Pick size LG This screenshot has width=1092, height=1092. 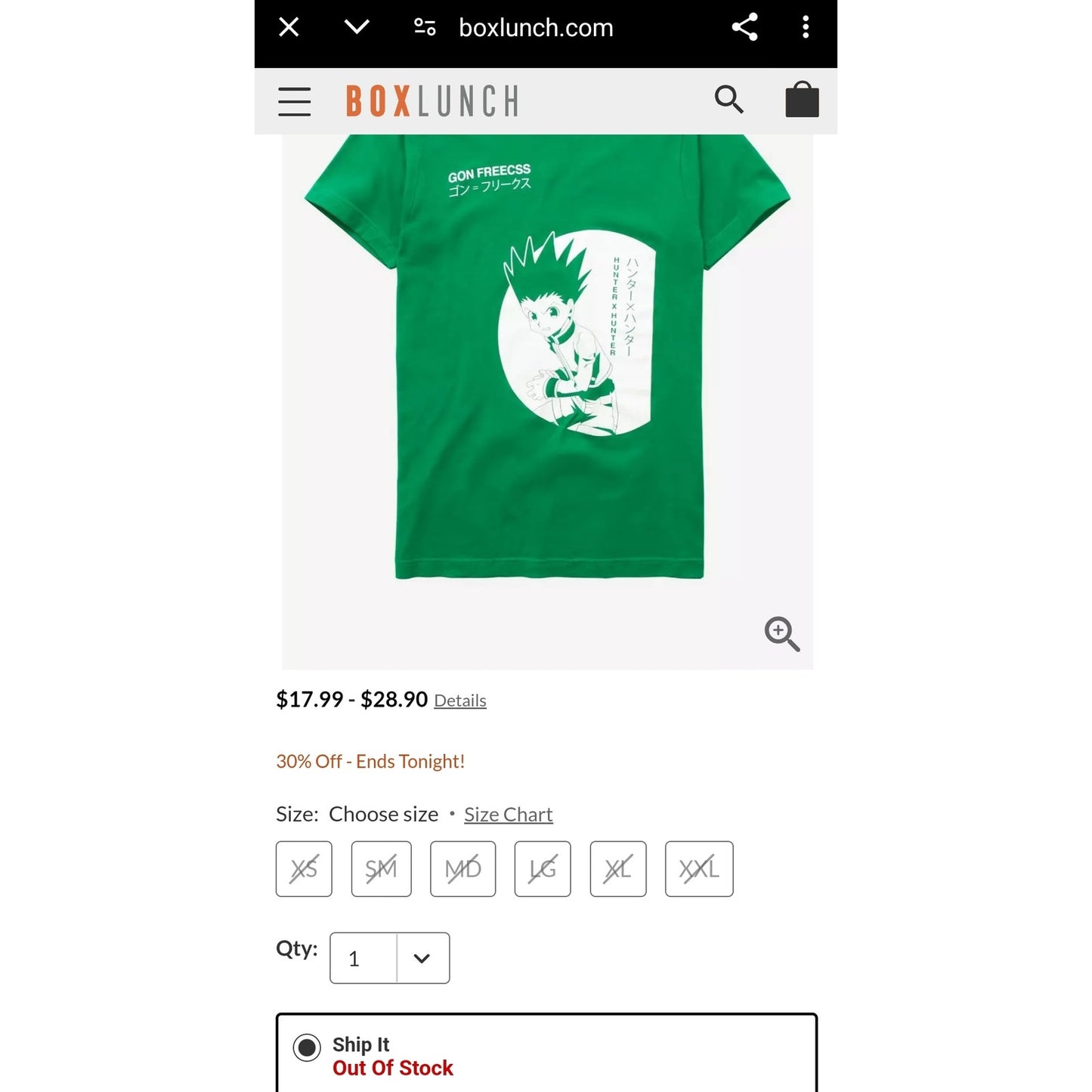[x=542, y=869]
